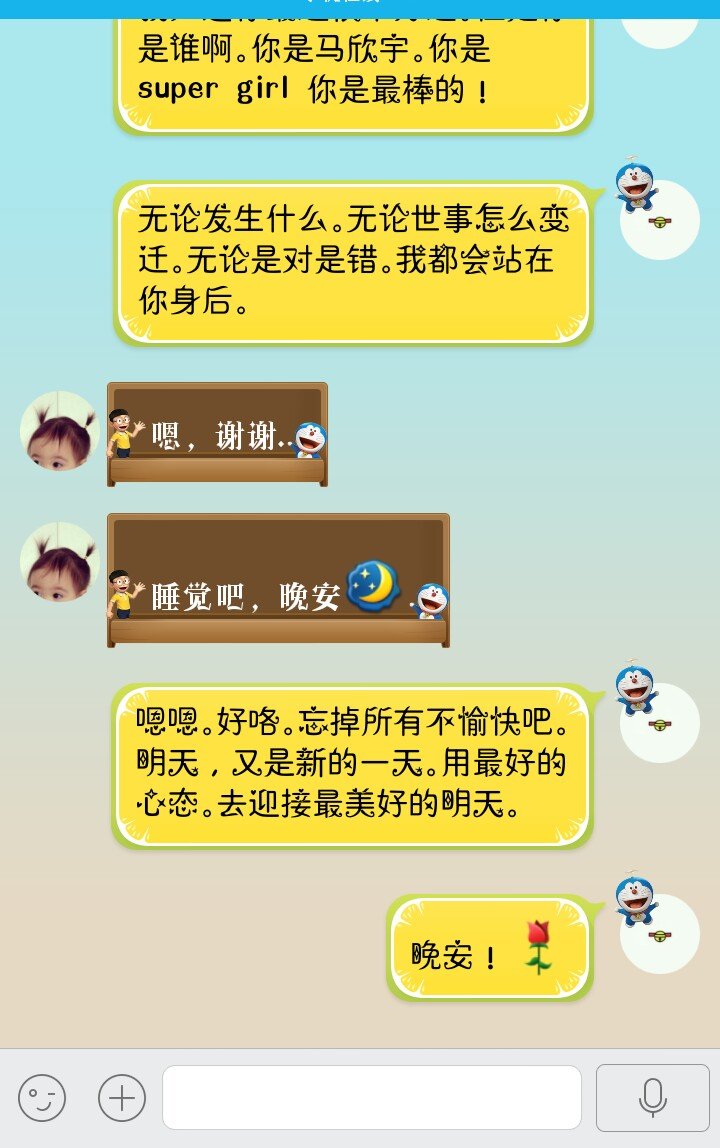Open sender avatar next to 嗯，谢谢 message
This screenshot has height=1148, width=720.
59,432
